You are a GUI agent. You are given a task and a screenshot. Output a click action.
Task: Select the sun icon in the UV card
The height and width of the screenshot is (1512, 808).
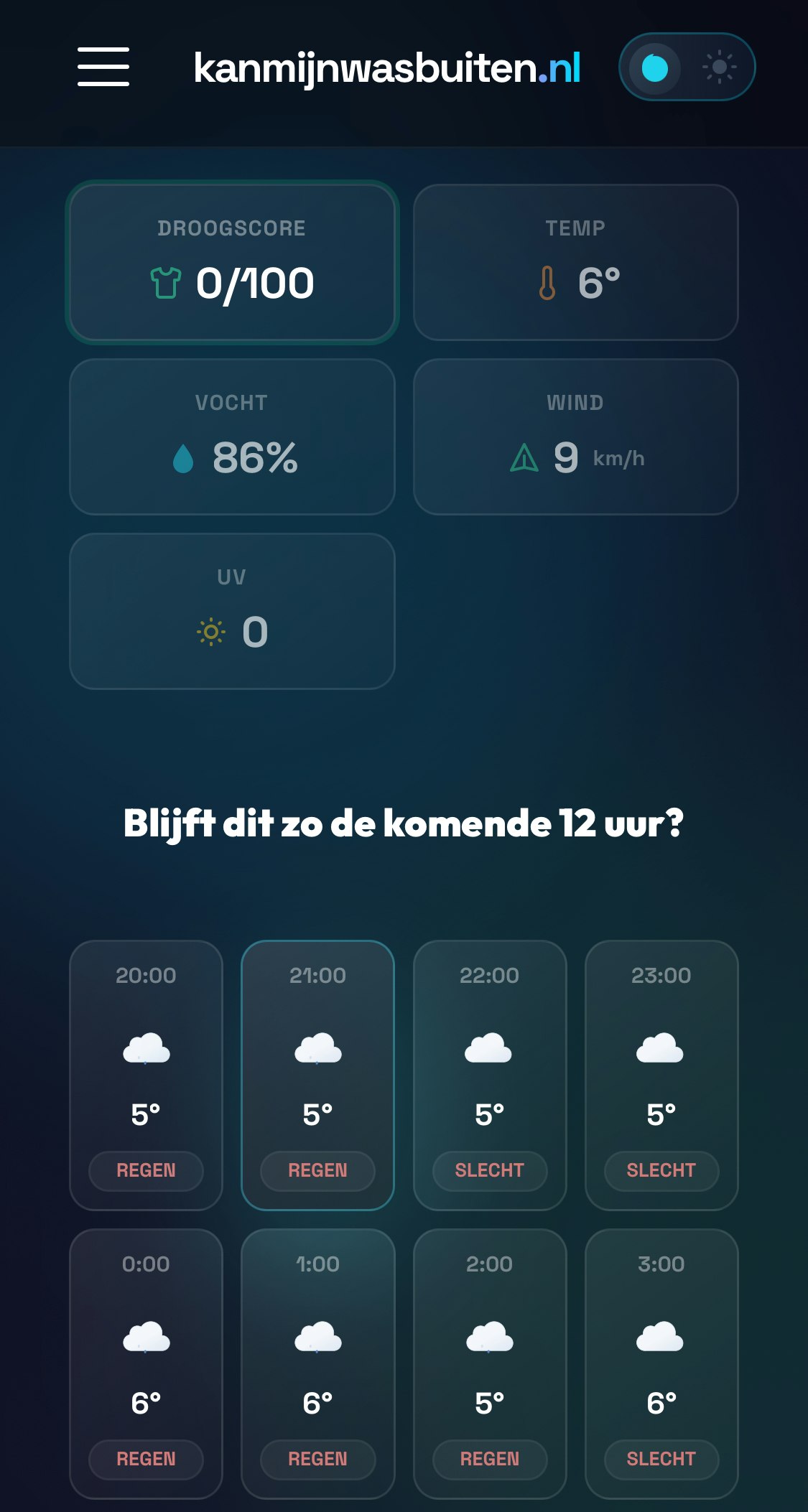pyautogui.click(x=210, y=631)
